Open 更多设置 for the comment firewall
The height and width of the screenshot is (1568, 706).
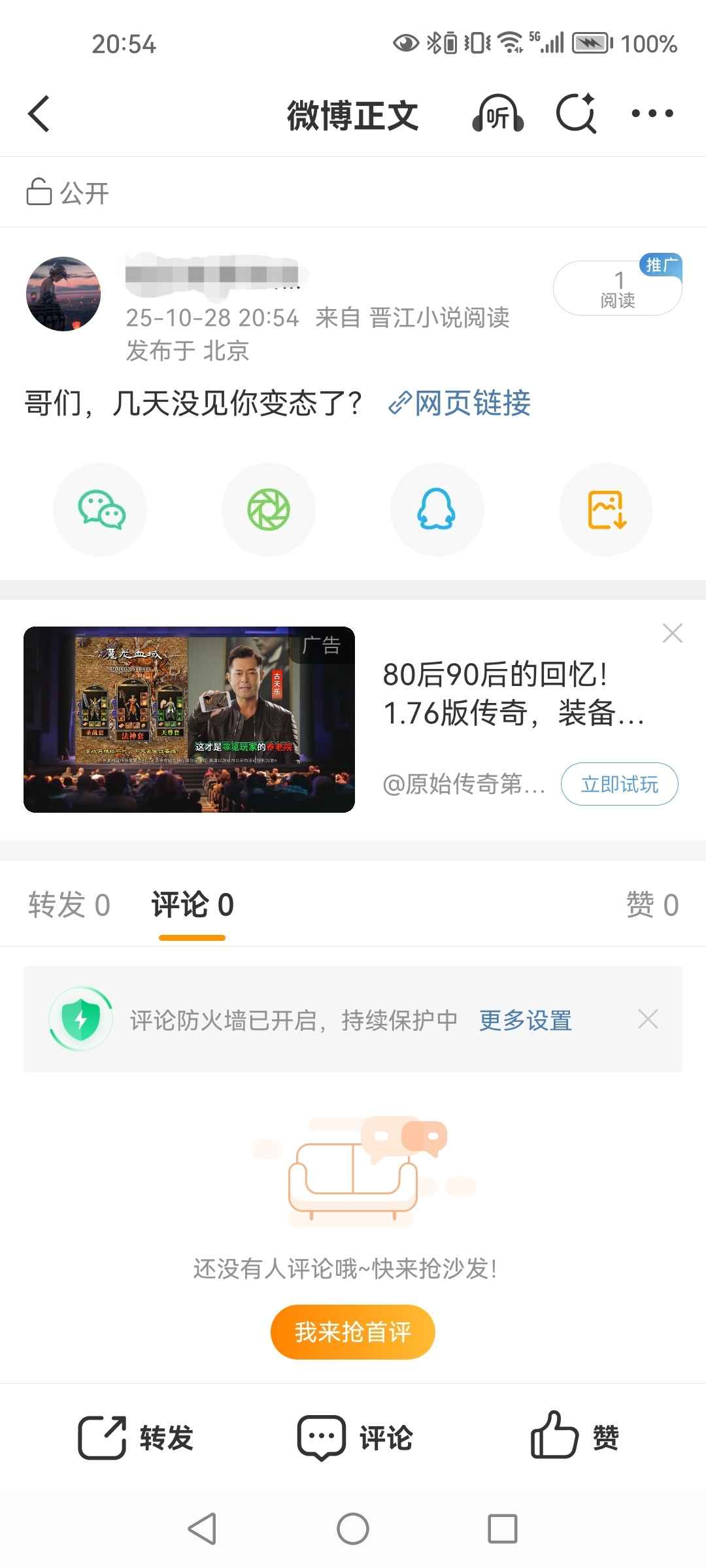(526, 1020)
